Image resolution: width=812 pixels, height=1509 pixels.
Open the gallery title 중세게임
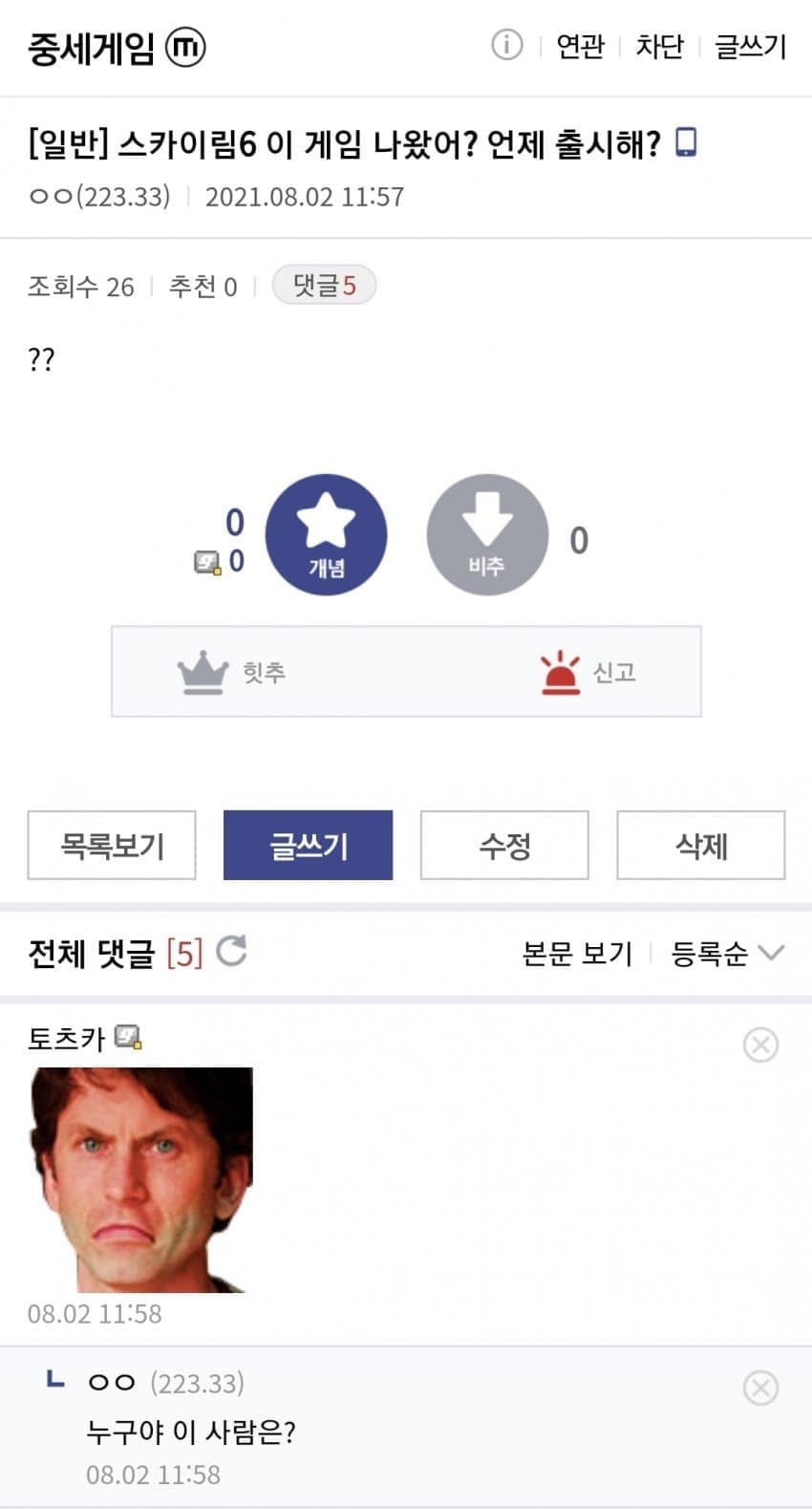pos(91,47)
